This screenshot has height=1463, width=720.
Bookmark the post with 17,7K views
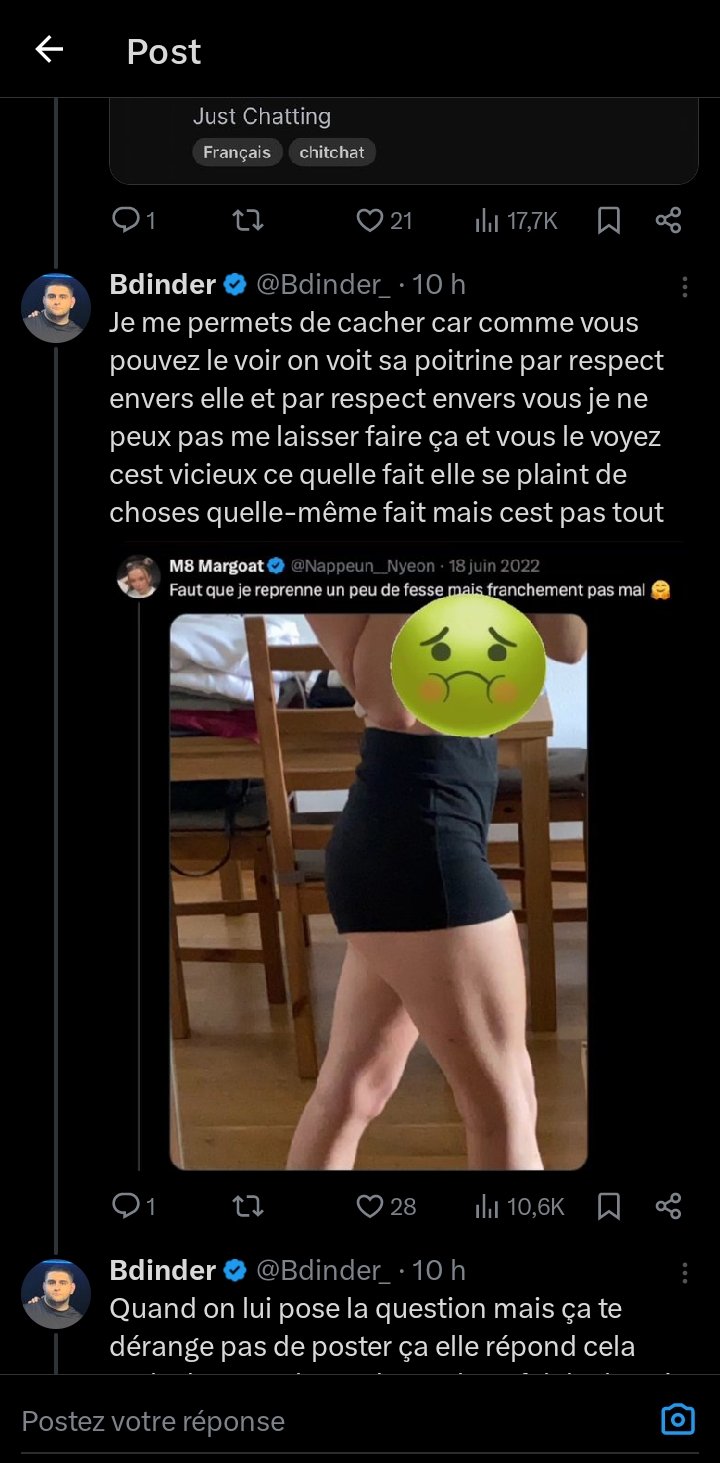(608, 220)
